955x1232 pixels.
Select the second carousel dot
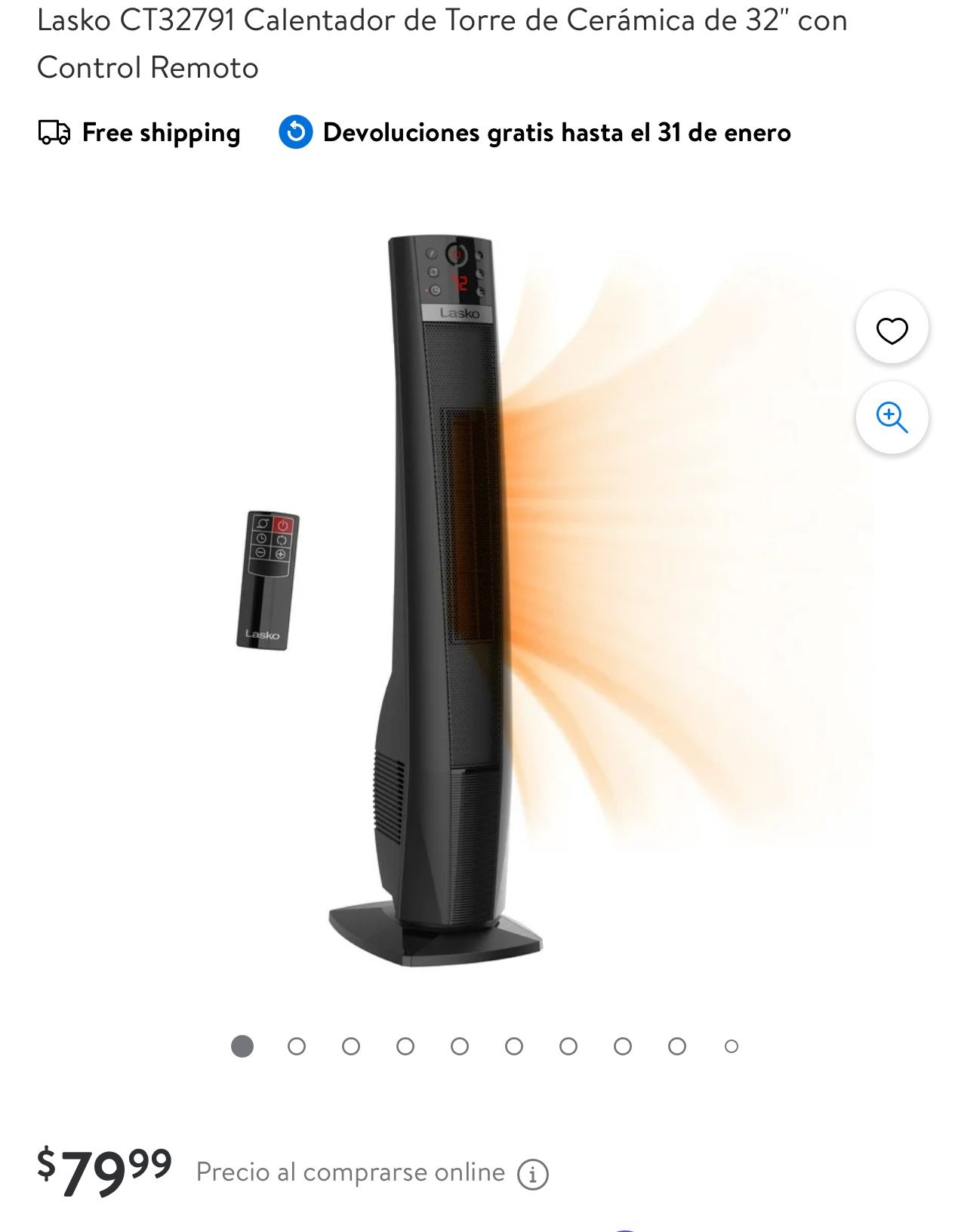[296, 1046]
